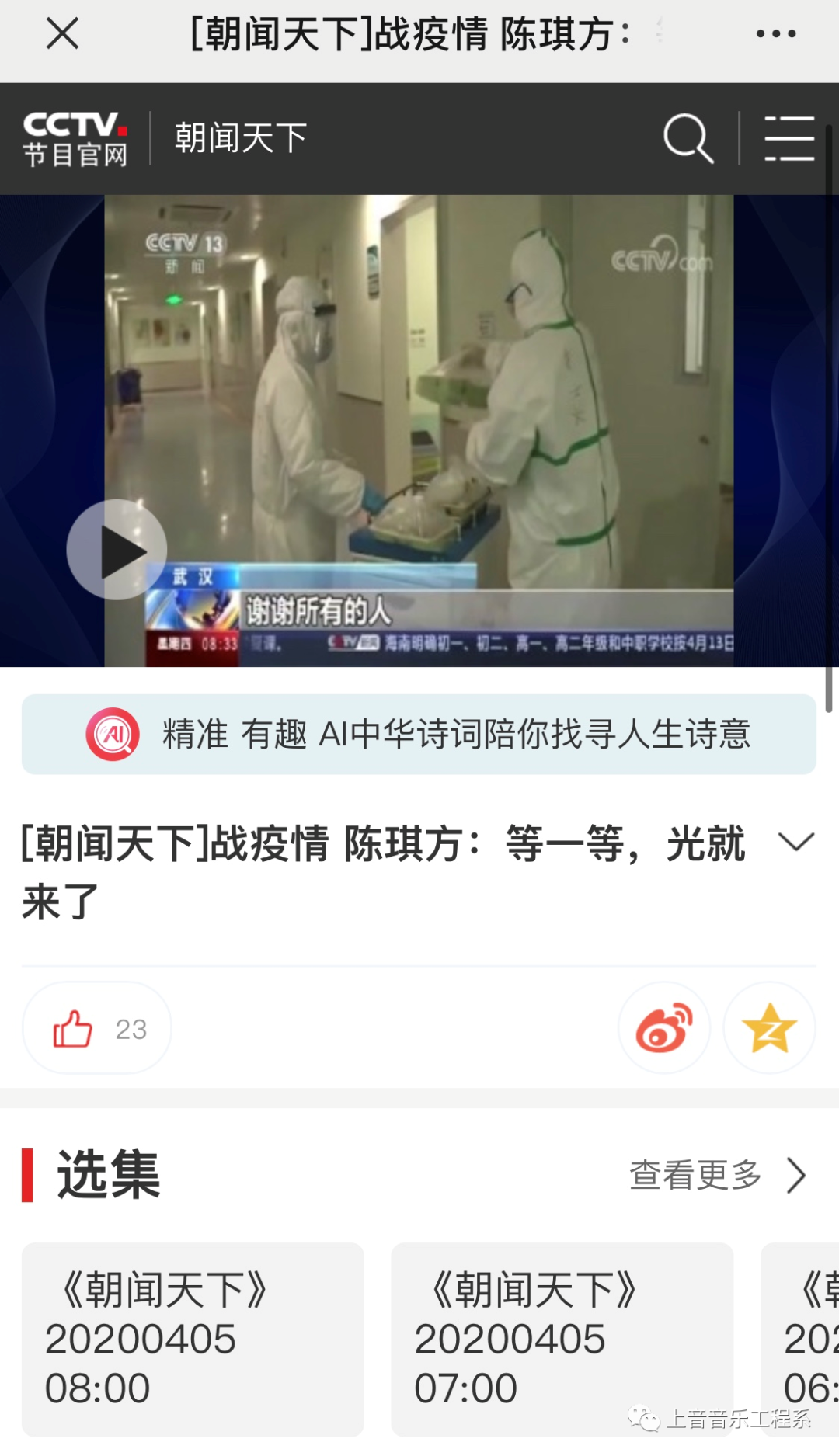Open episode 《朝闻天下》 20200405 08:00
This screenshot has height=1456, width=839.
pos(193,1339)
